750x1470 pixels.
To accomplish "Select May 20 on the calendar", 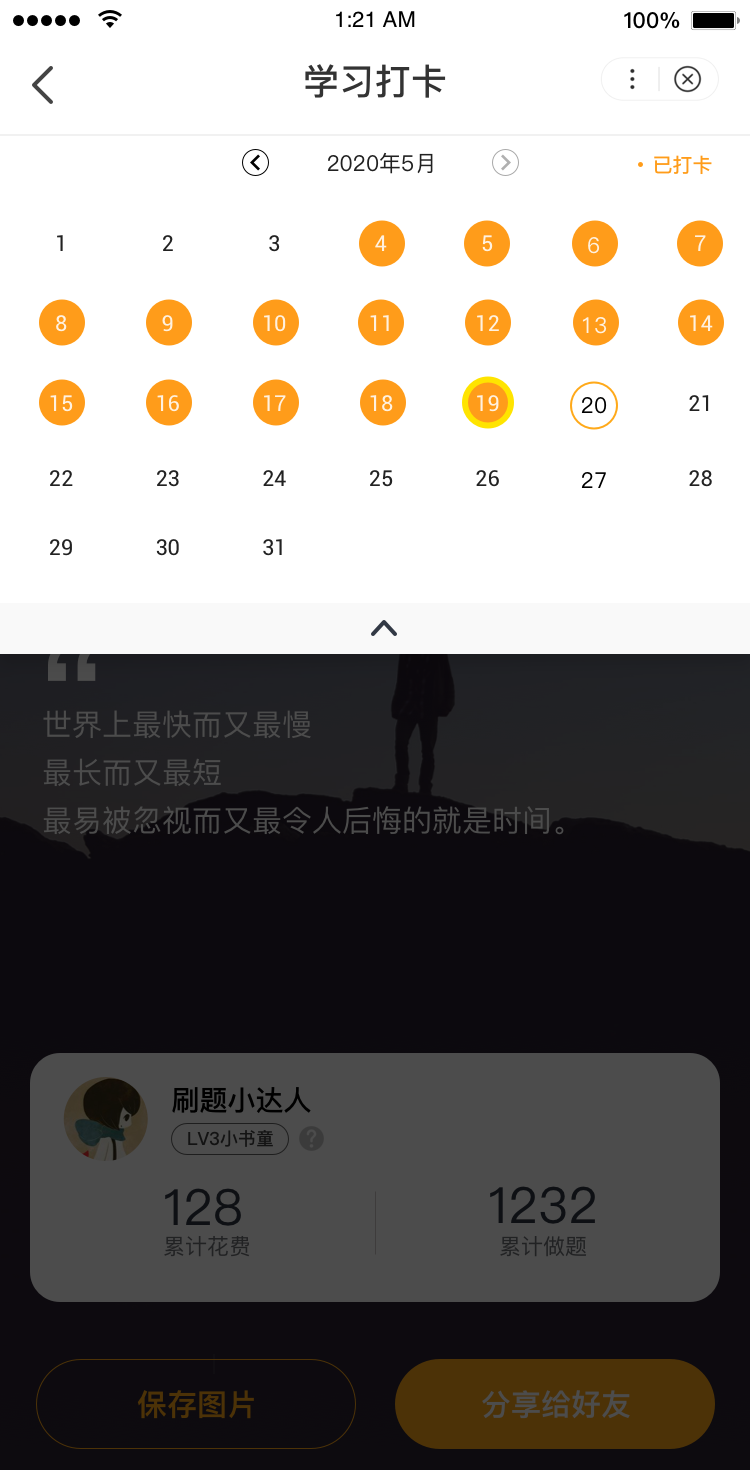I will pos(594,405).
